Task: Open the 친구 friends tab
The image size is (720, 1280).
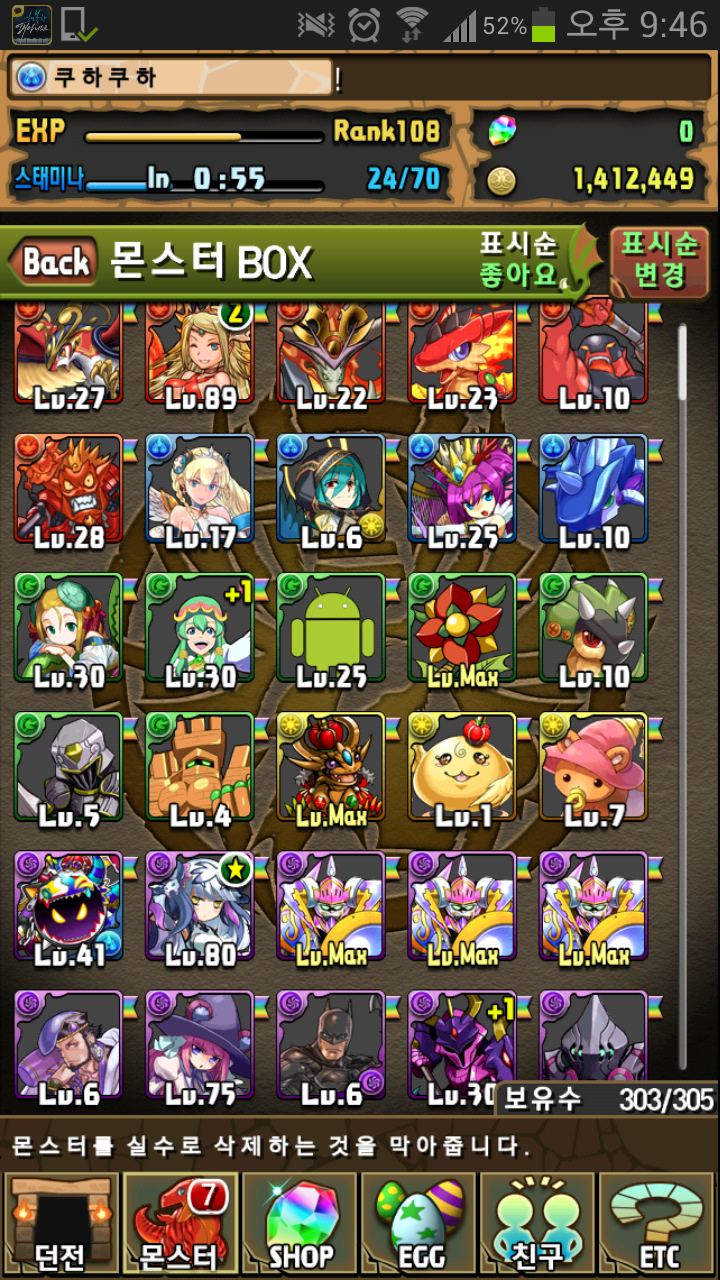Action: 538,1225
